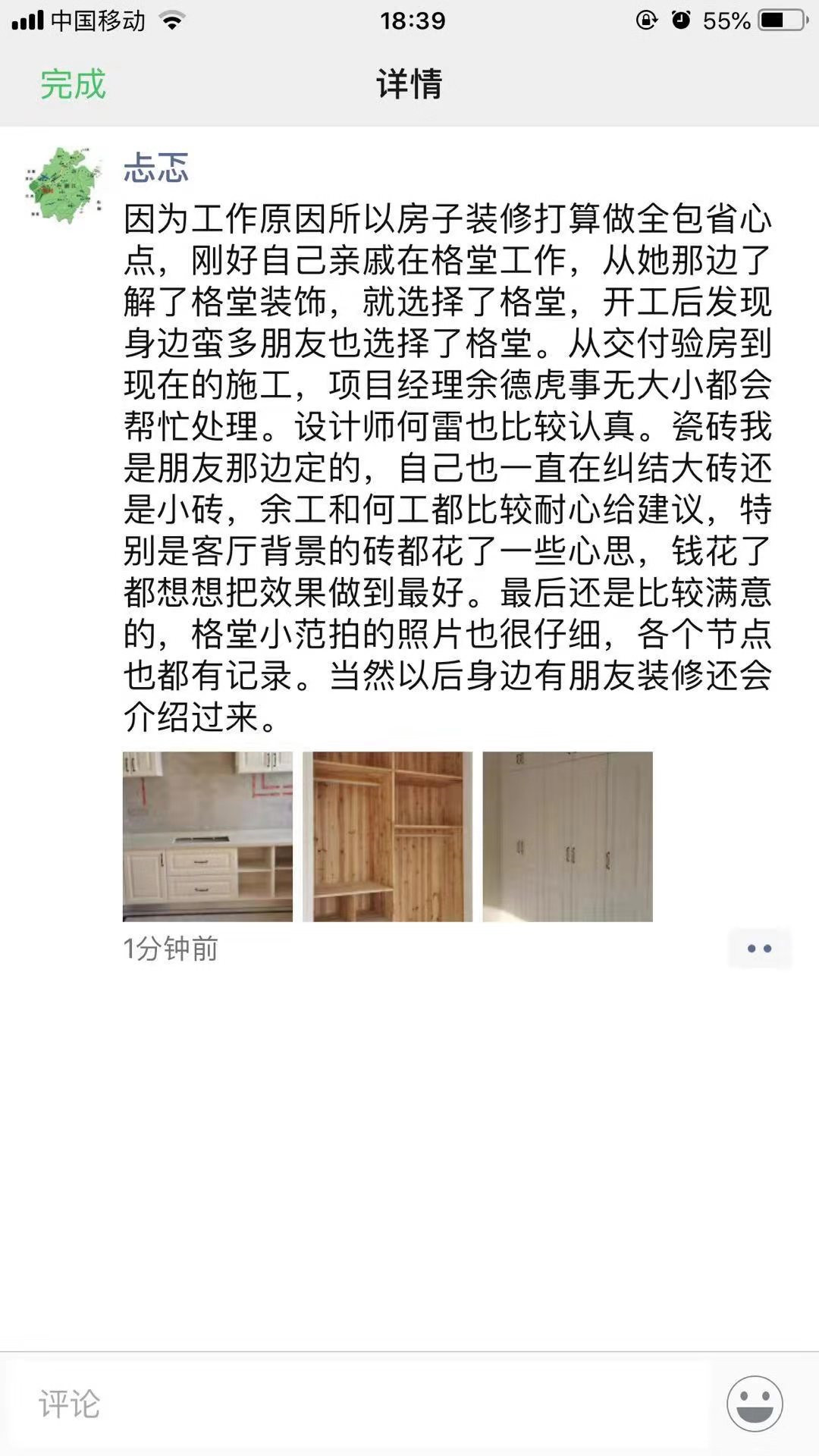Open the profile of user 忐忑
Image resolution: width=819 pixels, height=1456 pixels.
click(156, 168)
